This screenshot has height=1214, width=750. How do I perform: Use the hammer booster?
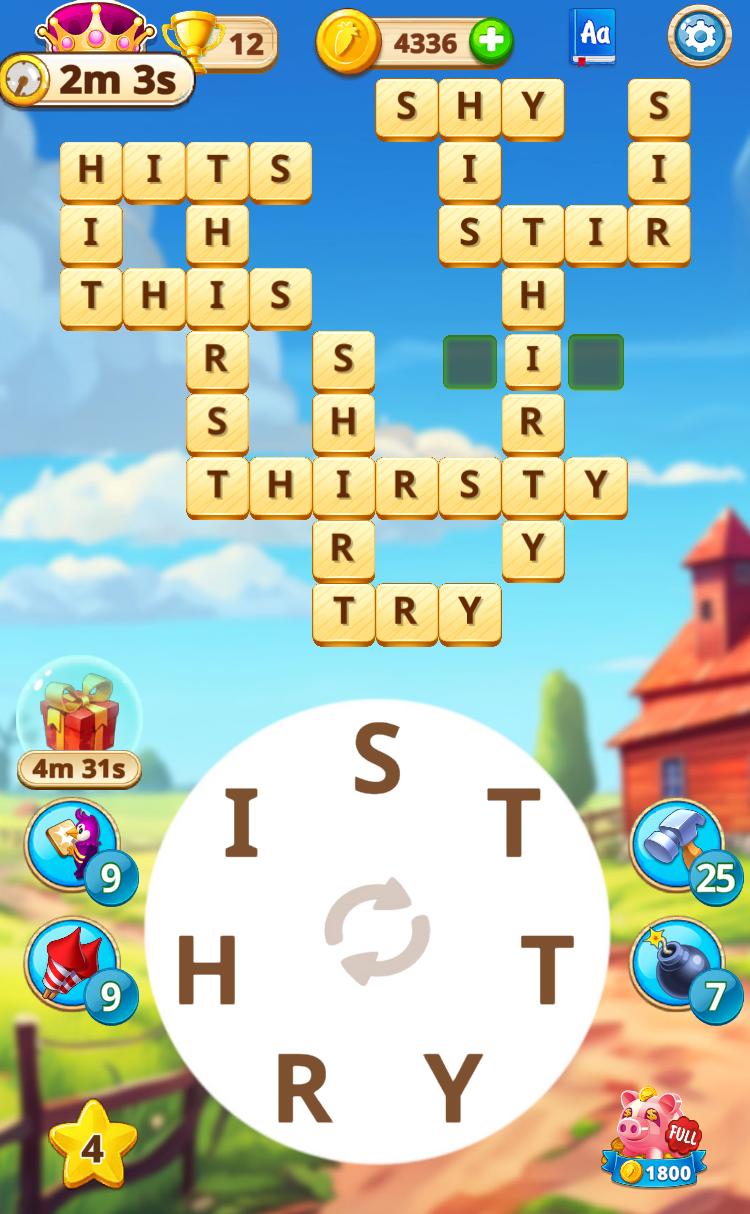click(676, 847)
